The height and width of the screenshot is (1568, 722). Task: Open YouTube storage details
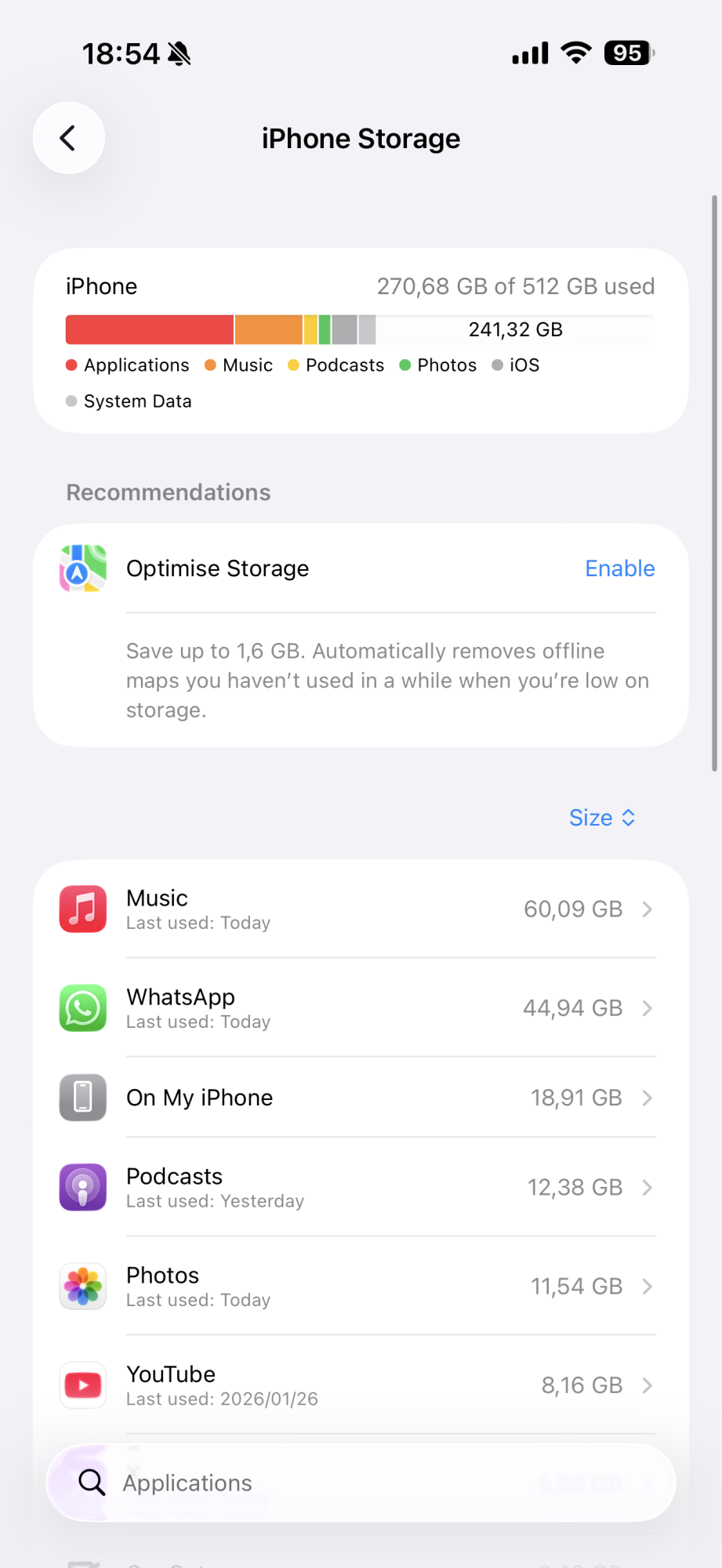click(361, 1385)
